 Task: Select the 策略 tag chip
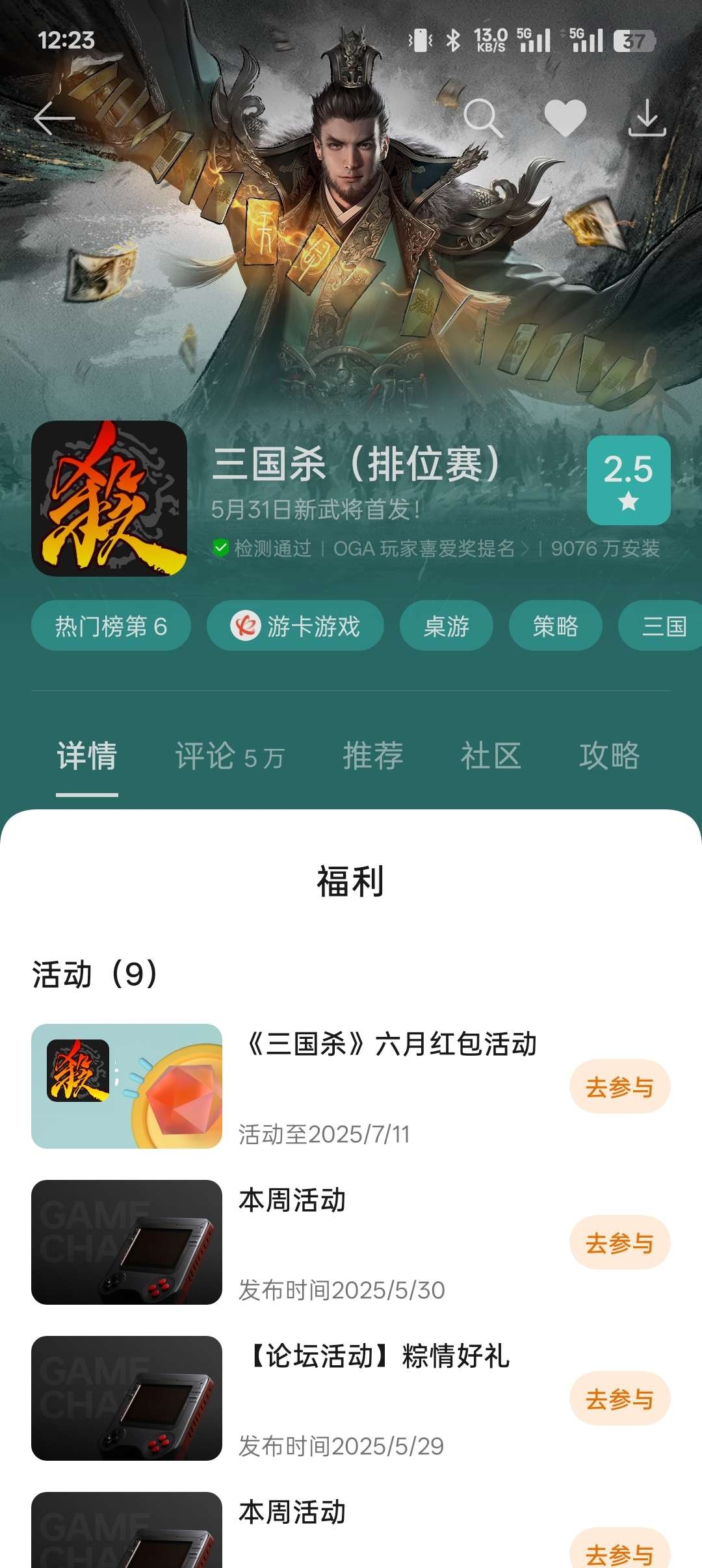click(x=556, y=626)
